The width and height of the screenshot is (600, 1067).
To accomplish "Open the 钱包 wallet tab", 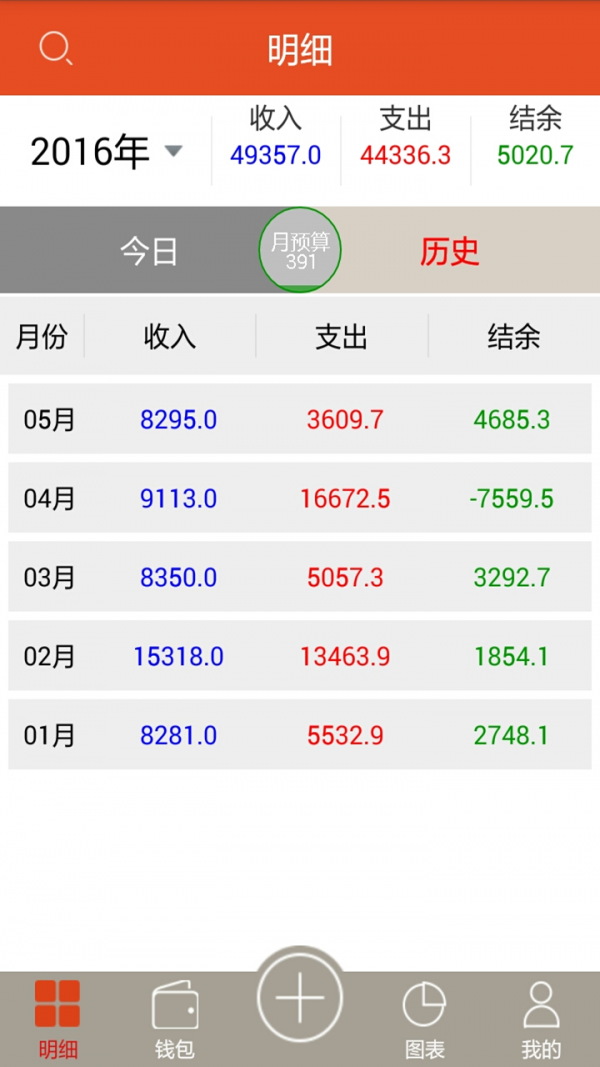I will [174, 1018].
